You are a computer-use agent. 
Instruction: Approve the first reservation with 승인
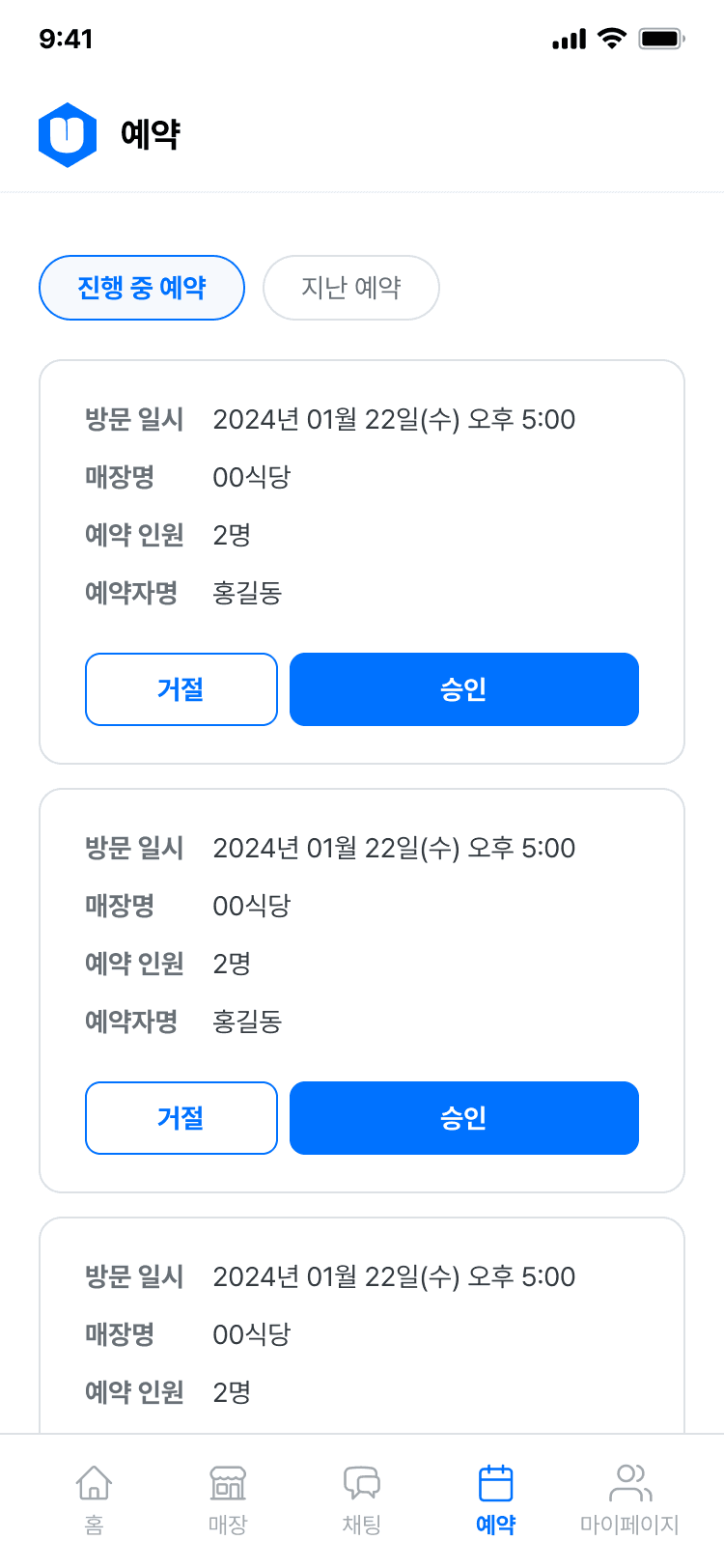click(464, 689)
